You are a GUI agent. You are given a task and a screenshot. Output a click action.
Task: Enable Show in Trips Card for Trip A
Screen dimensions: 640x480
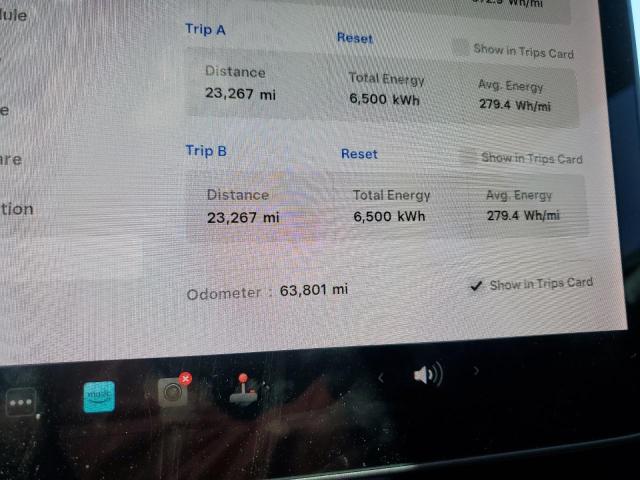[460, 47]
